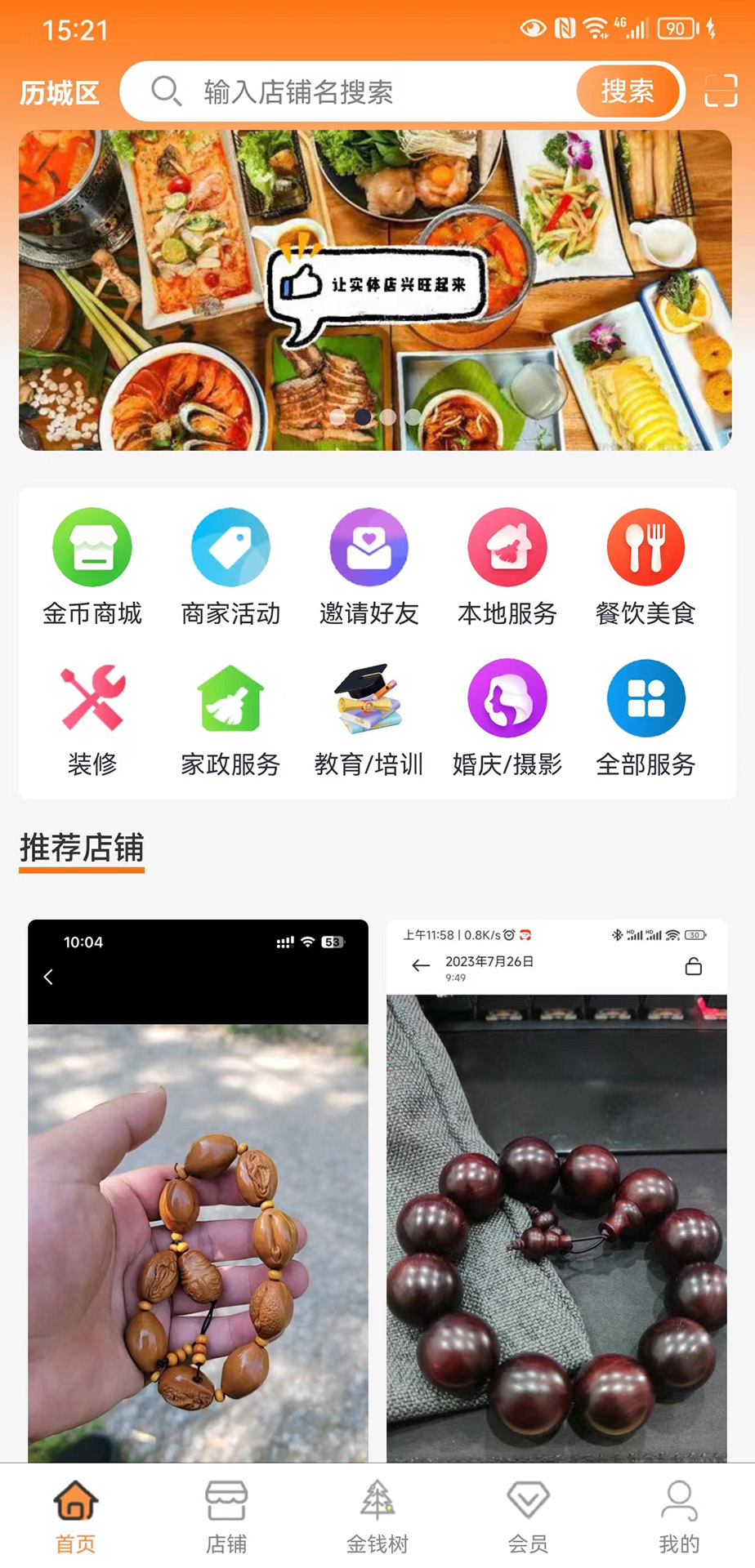Image resolution: width=755 pixels, height=1568 pixels.
Task: Tap the orange 搜索 button
Action: (627, 91)
